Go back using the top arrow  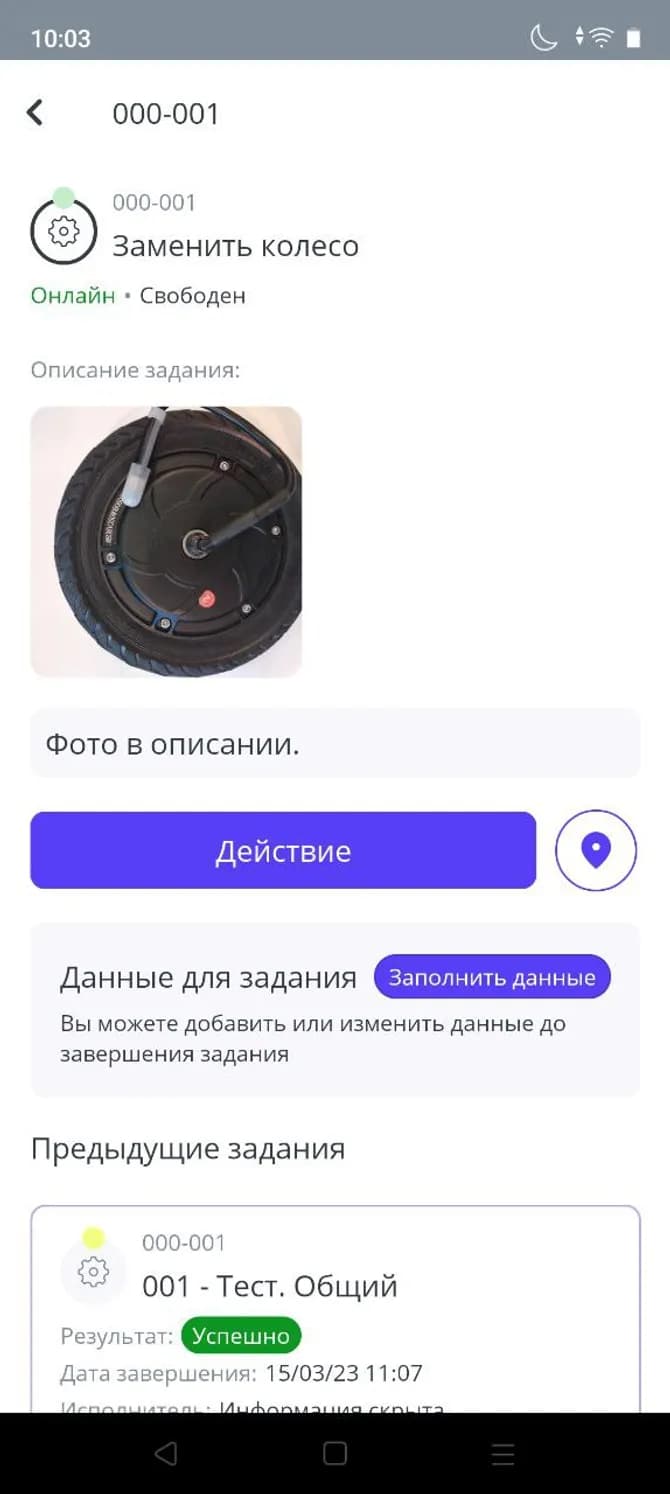click(35, 113)
